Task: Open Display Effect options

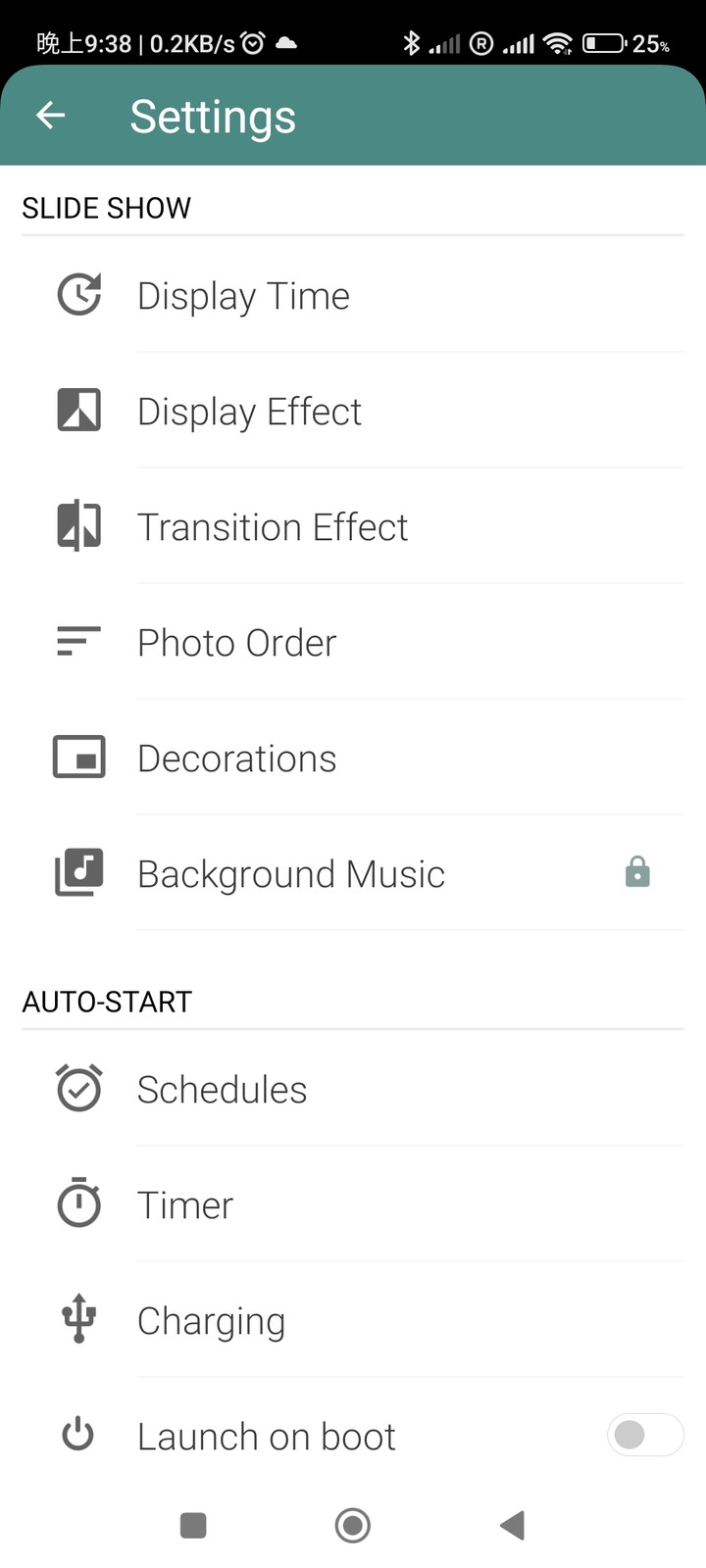Action: pos(353,411)
